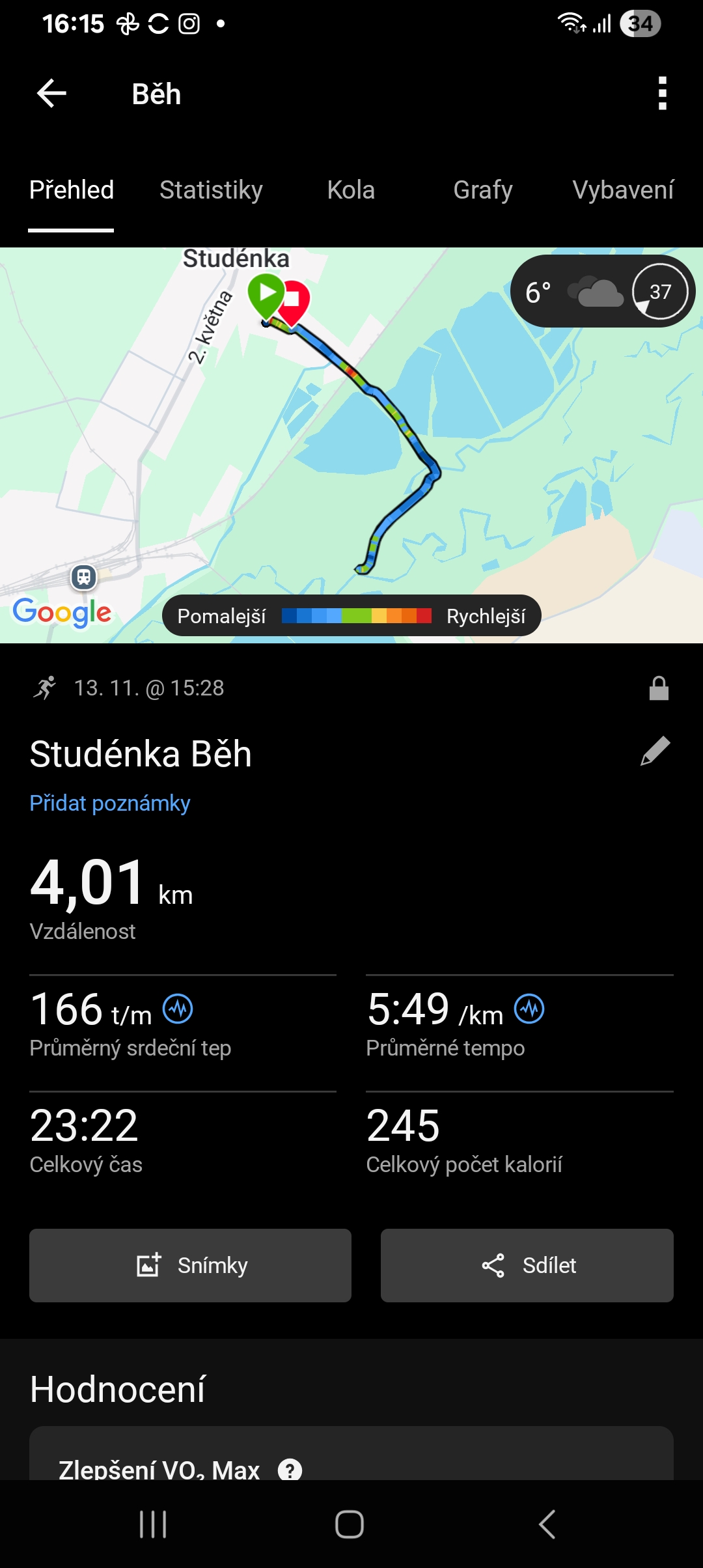
Task: Go back using the top arrow
Action: tap(52, 94)
